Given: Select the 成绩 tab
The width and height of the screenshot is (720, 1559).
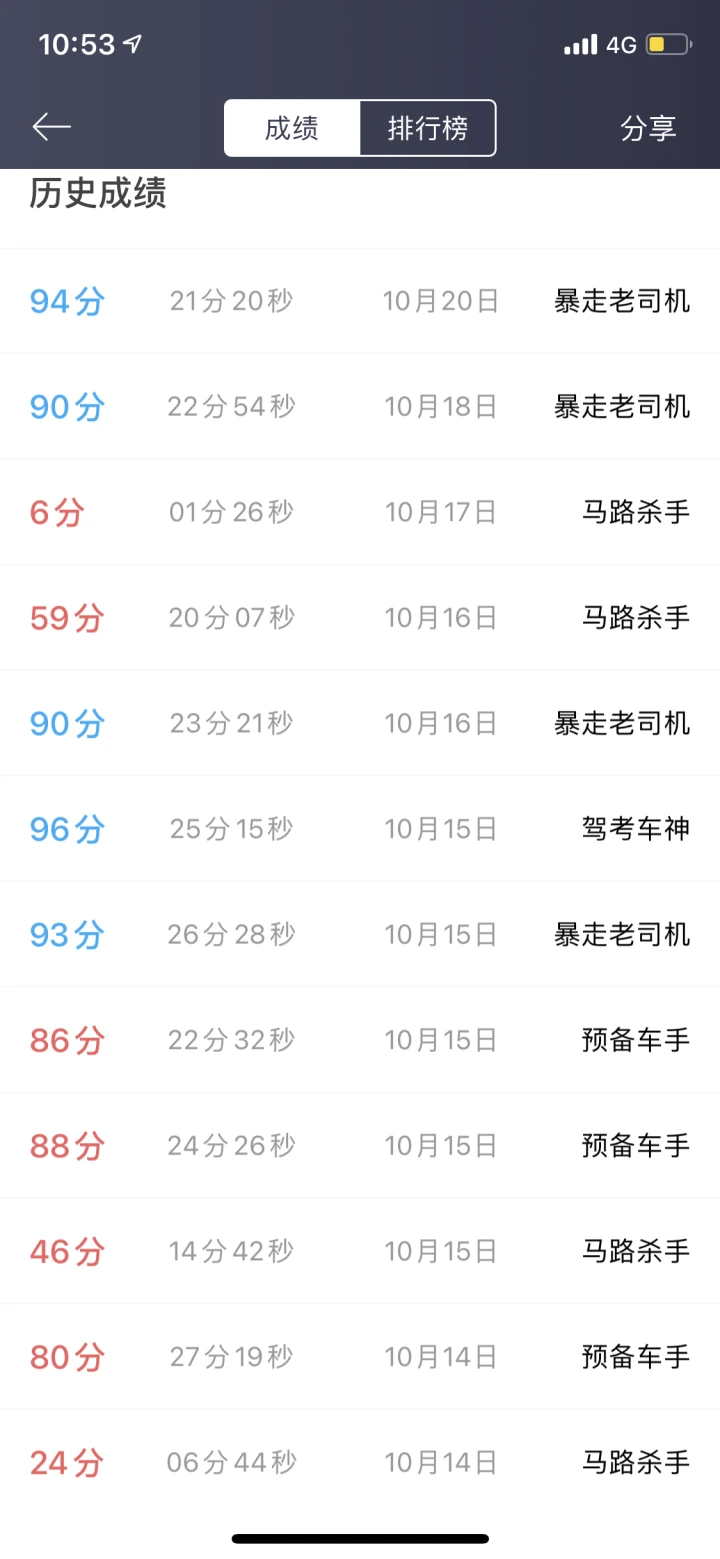Looking at the screenshot, I should pos(292,128).
